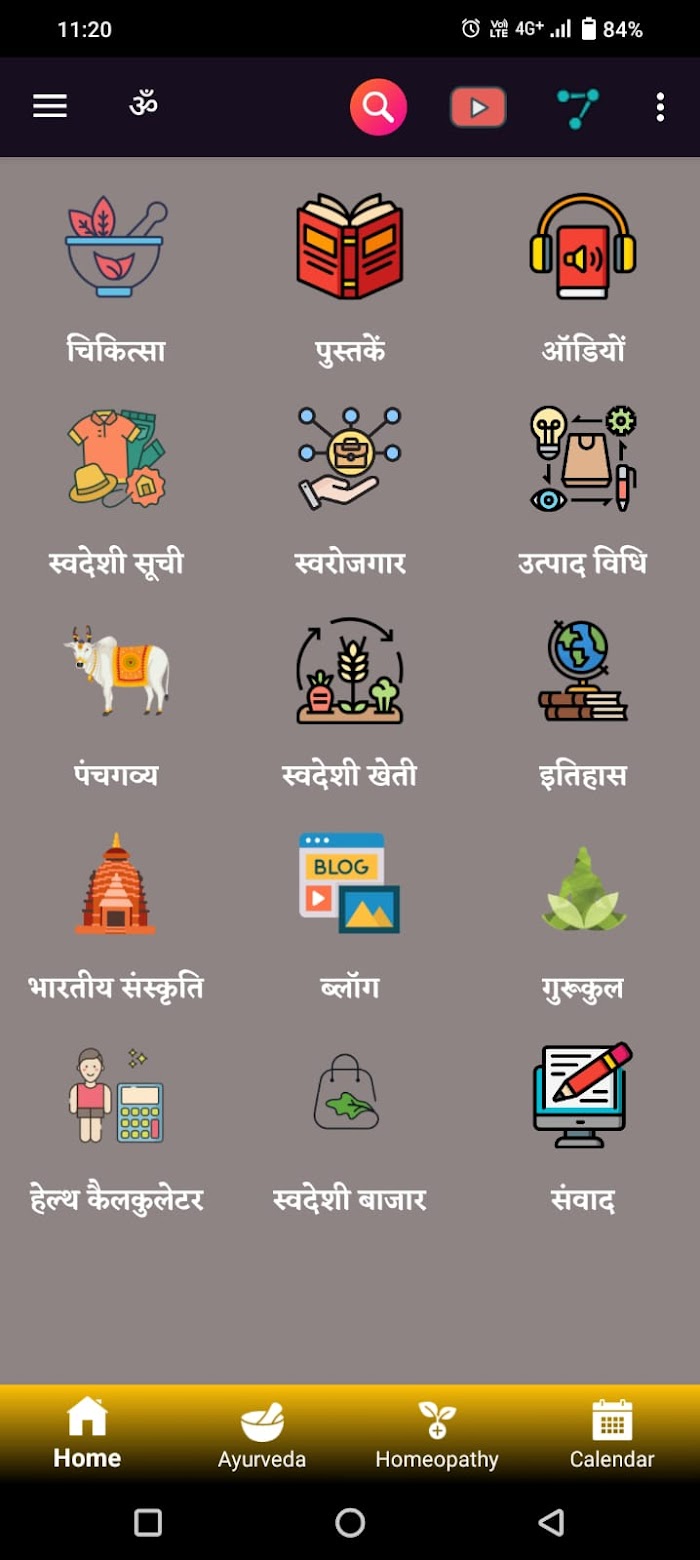Open the पुस्तकें books tile
The image size is (700, 1560).
(350, 280)
